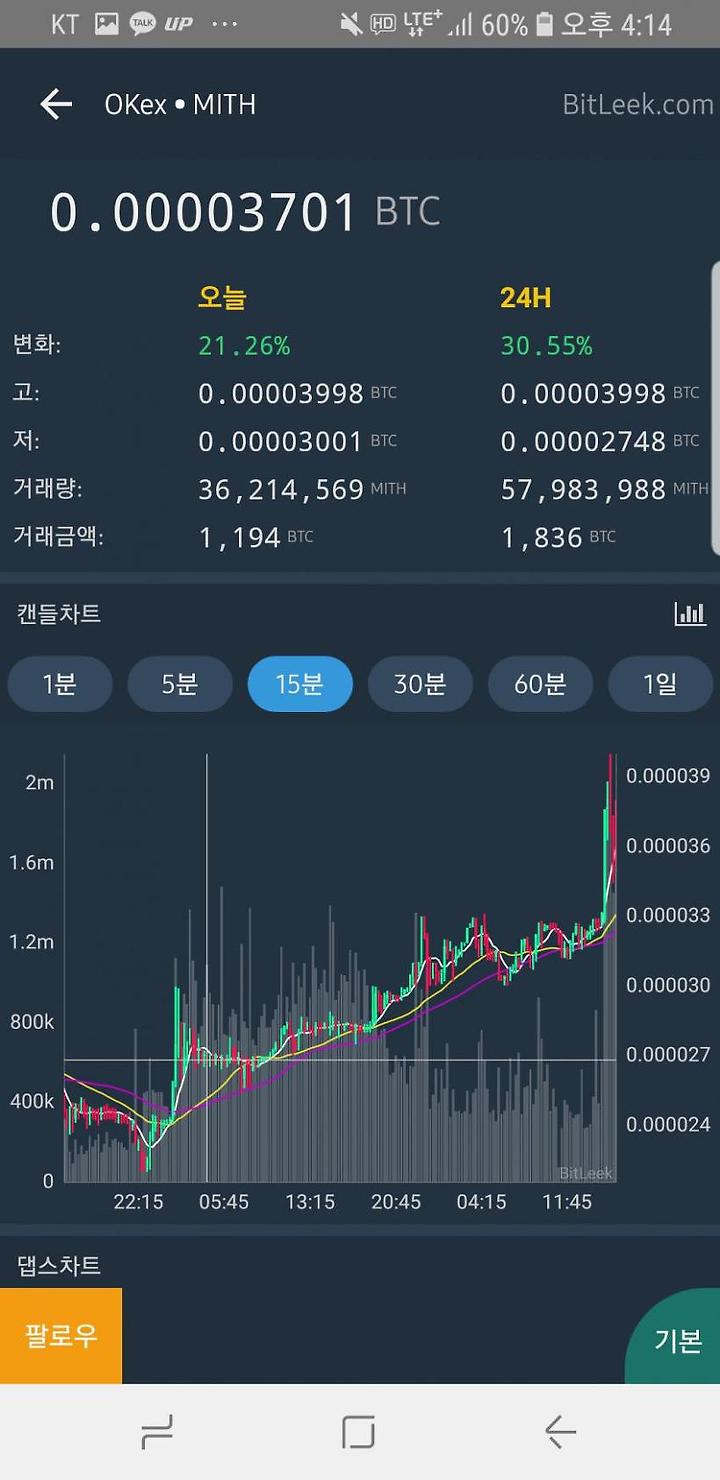Show the 1일 daily chart
720x1480 pixels.
click(660, 684)
